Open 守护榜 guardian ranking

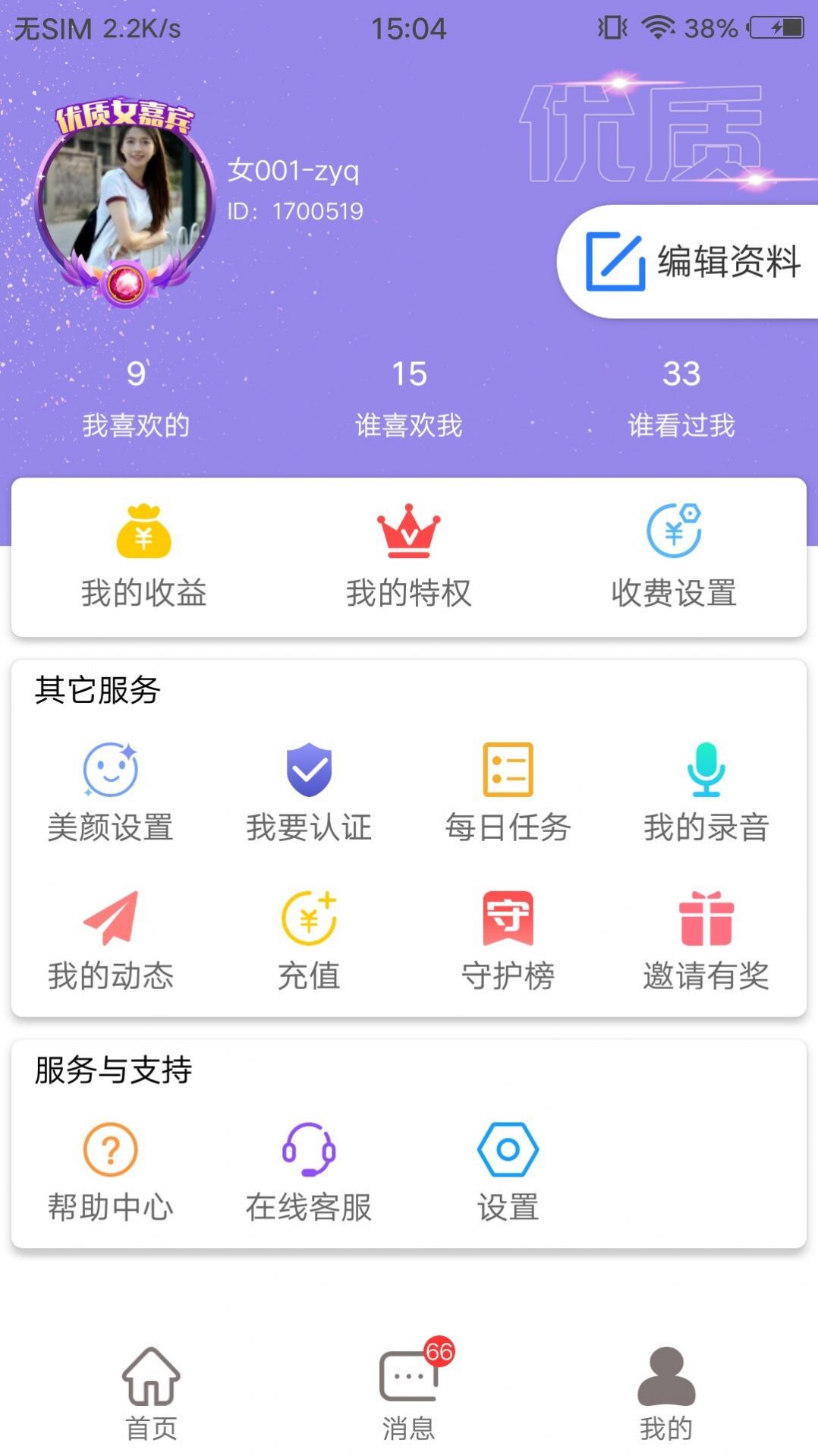coord(508,941)
